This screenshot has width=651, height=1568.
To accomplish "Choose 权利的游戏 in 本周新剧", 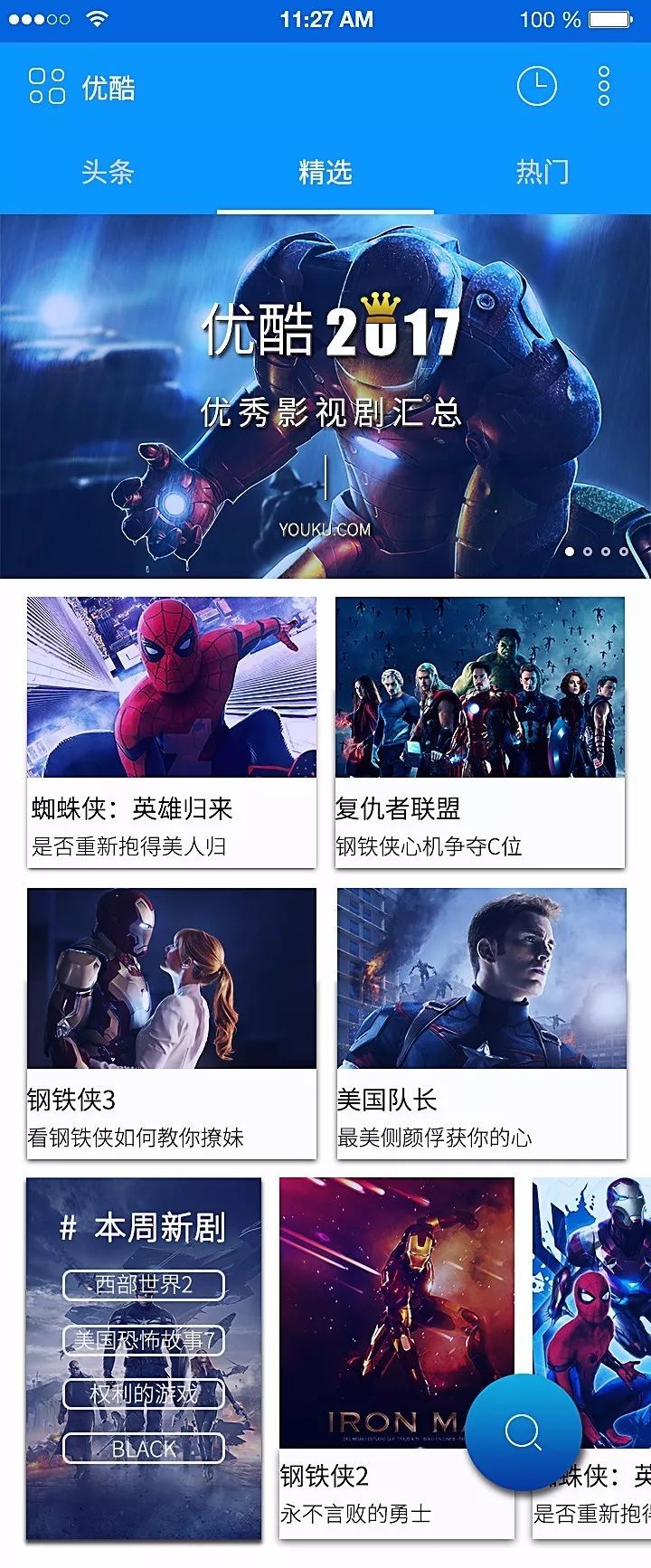I will [x=144, y=1394].
